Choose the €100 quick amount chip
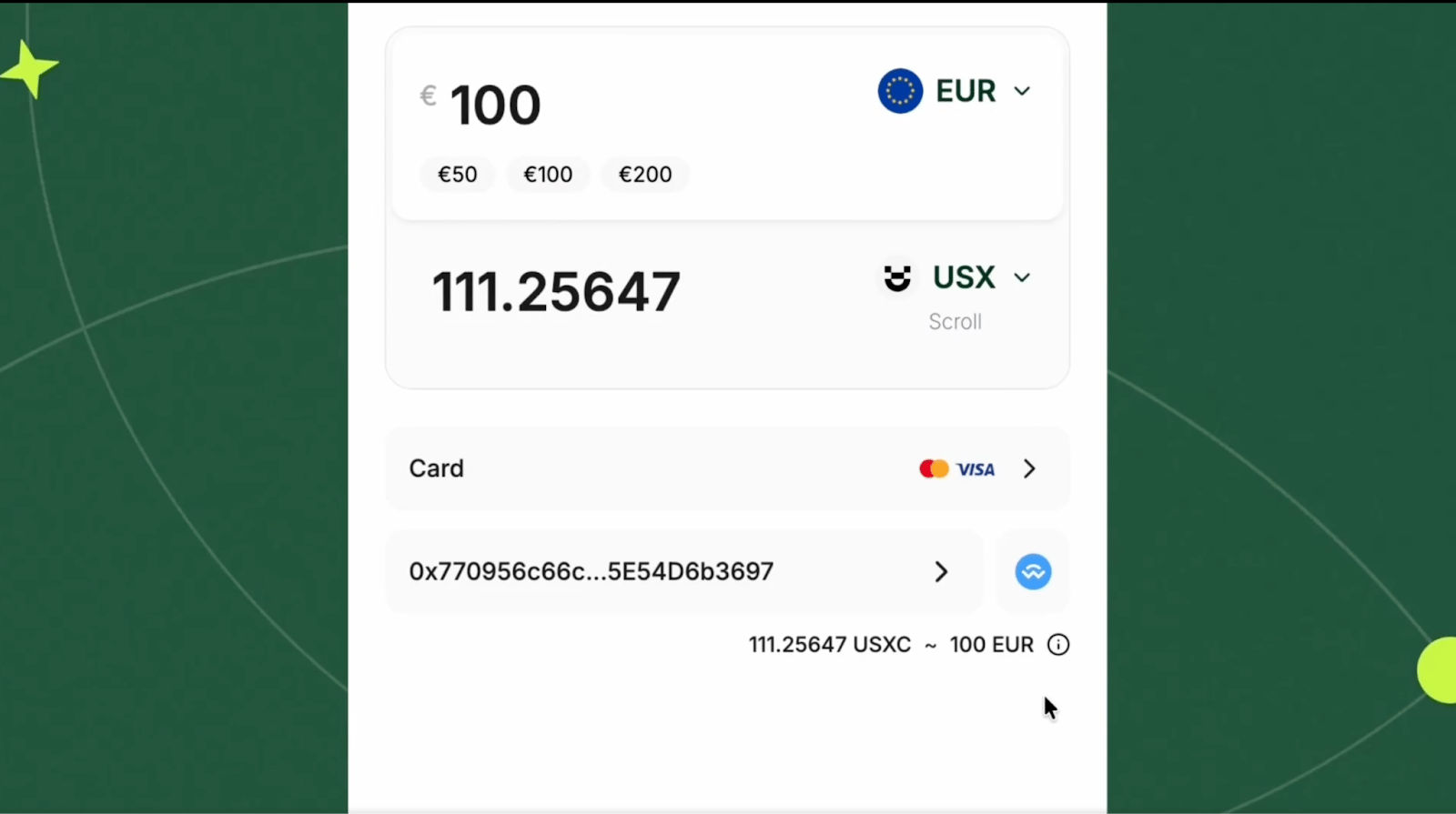Image resolution: width=1456 pixels, height=814 pixels. point(548,175)
